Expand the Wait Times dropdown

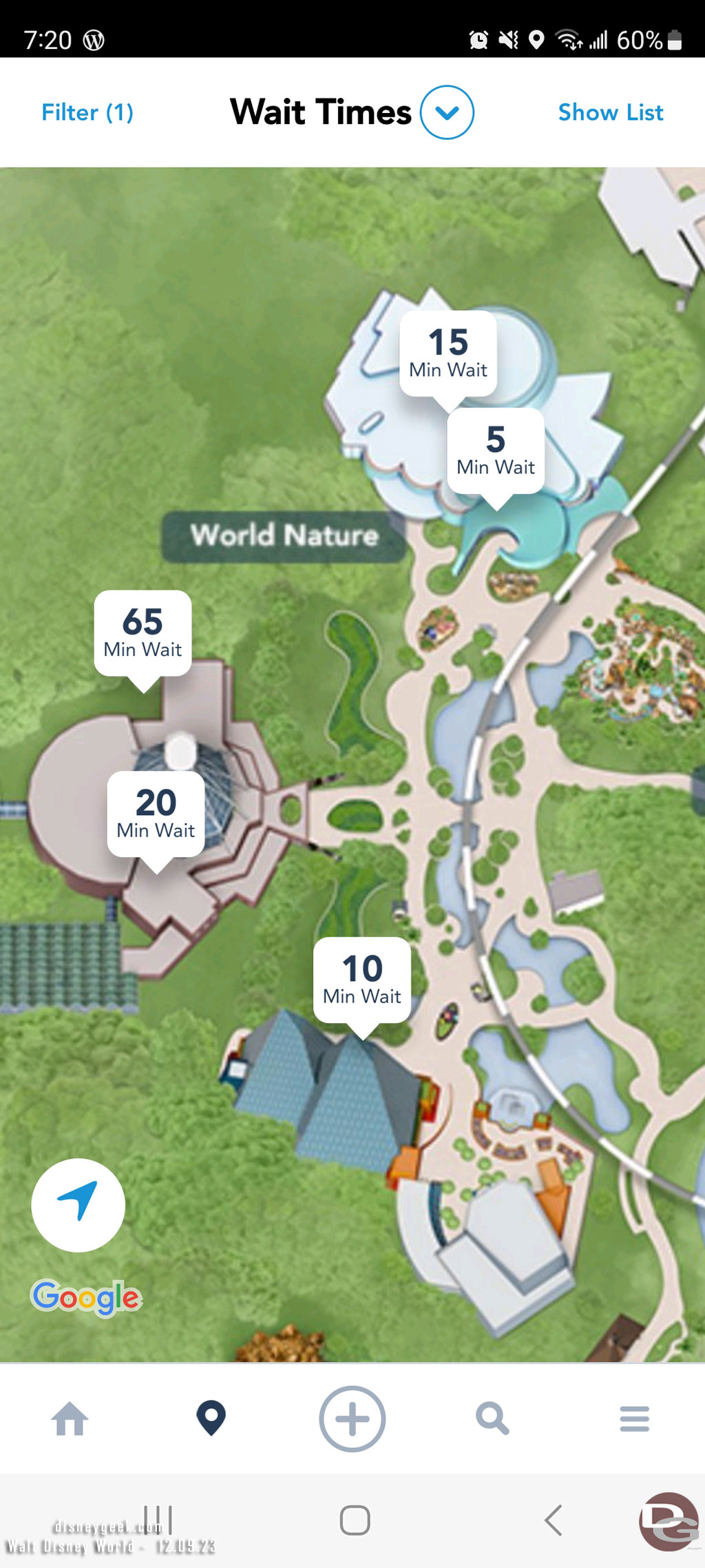coord(447,112)
